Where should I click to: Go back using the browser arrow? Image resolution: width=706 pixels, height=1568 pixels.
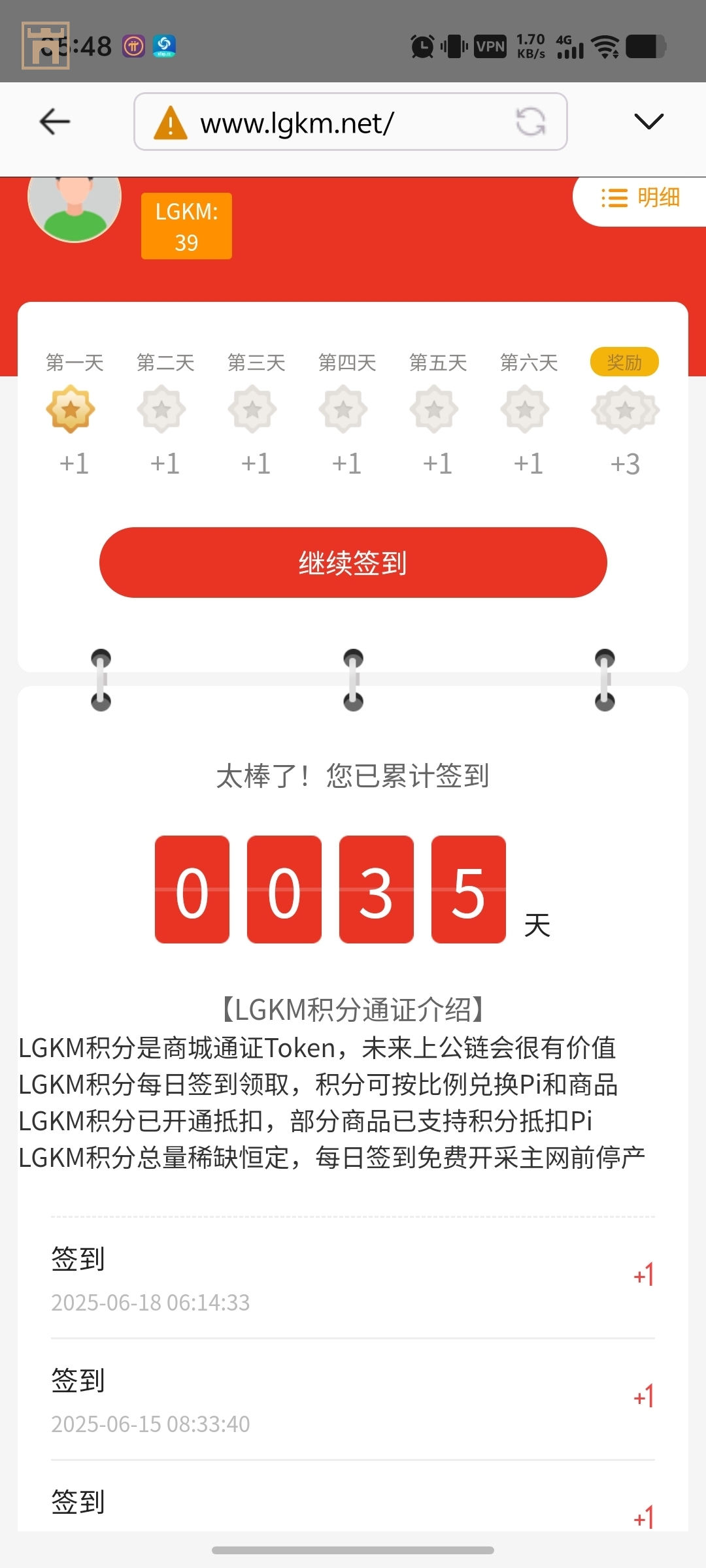tap(55, 122)
